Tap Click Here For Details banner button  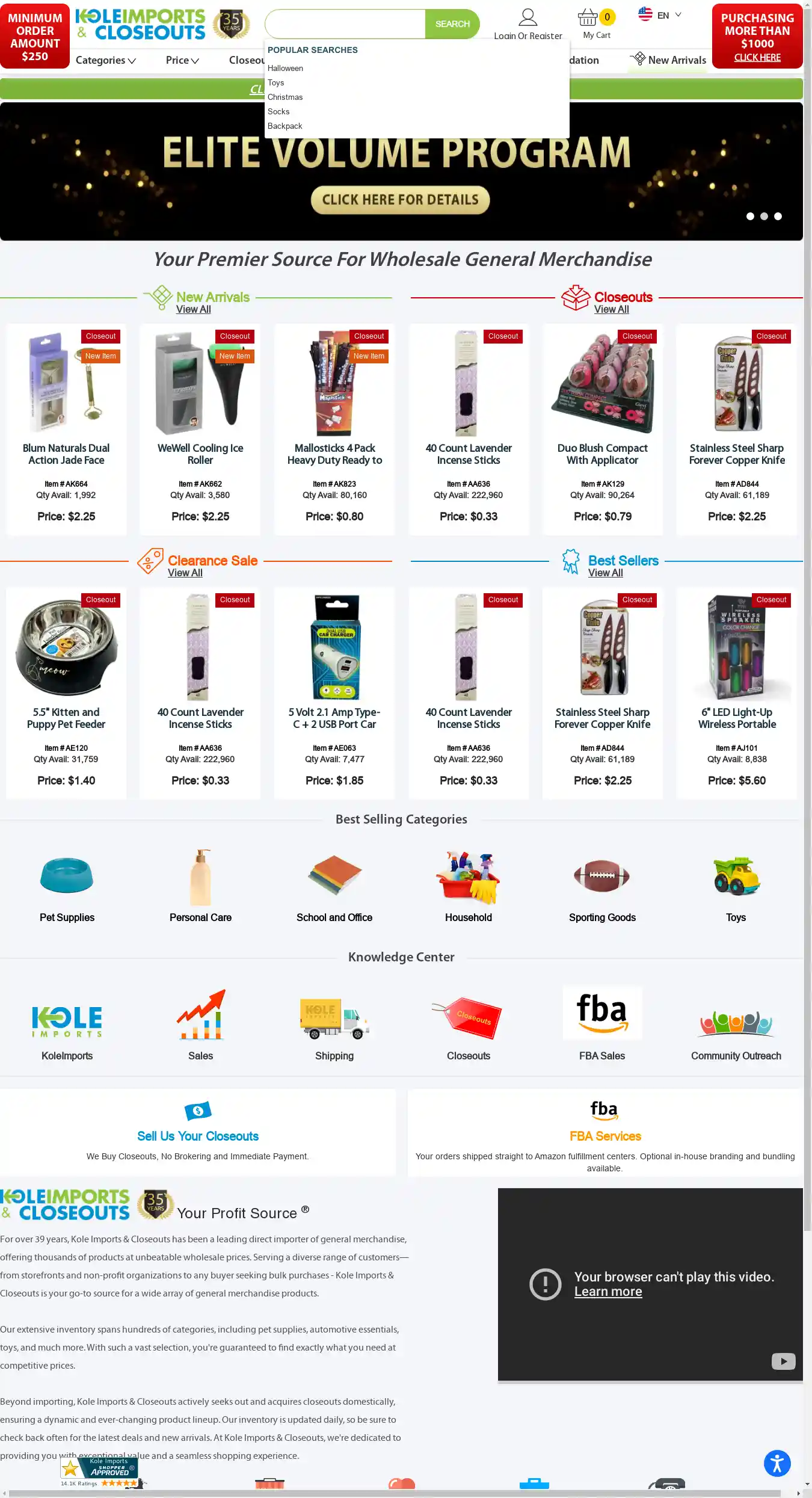[x=400, y=200]
